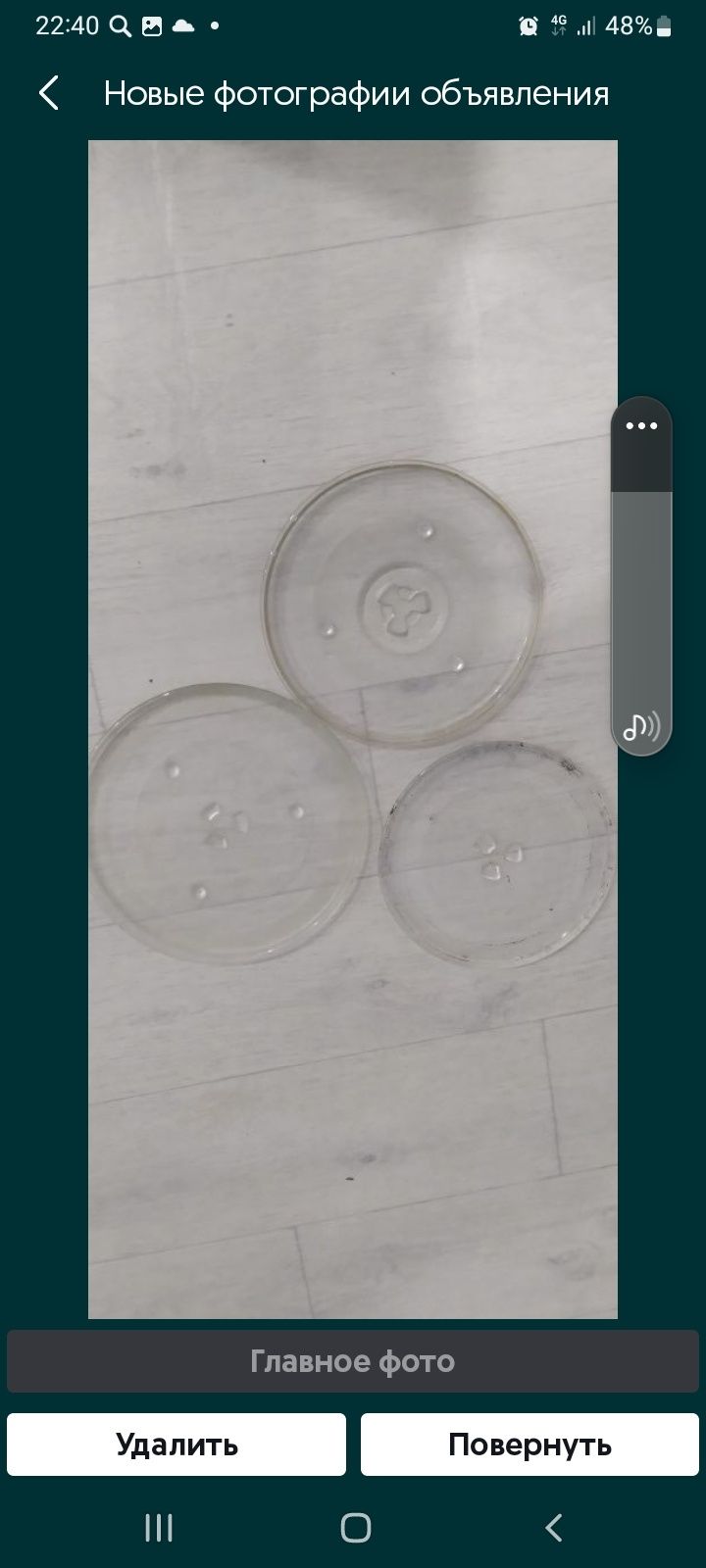
Task: Tap the sound mode icon on the volume panel
Action: click(x=641, y=726)
